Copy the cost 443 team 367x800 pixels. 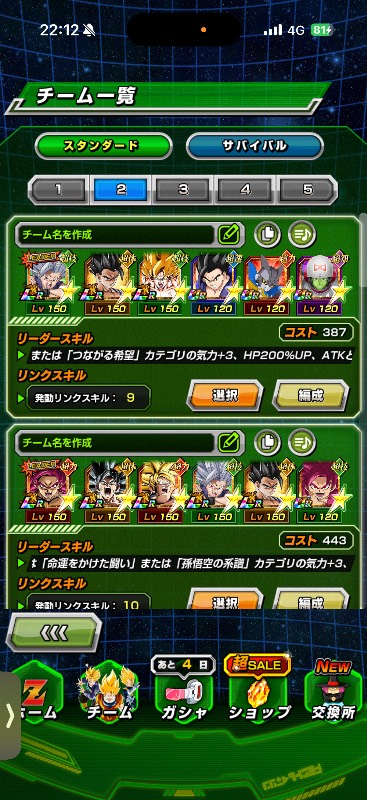[267, 443]
